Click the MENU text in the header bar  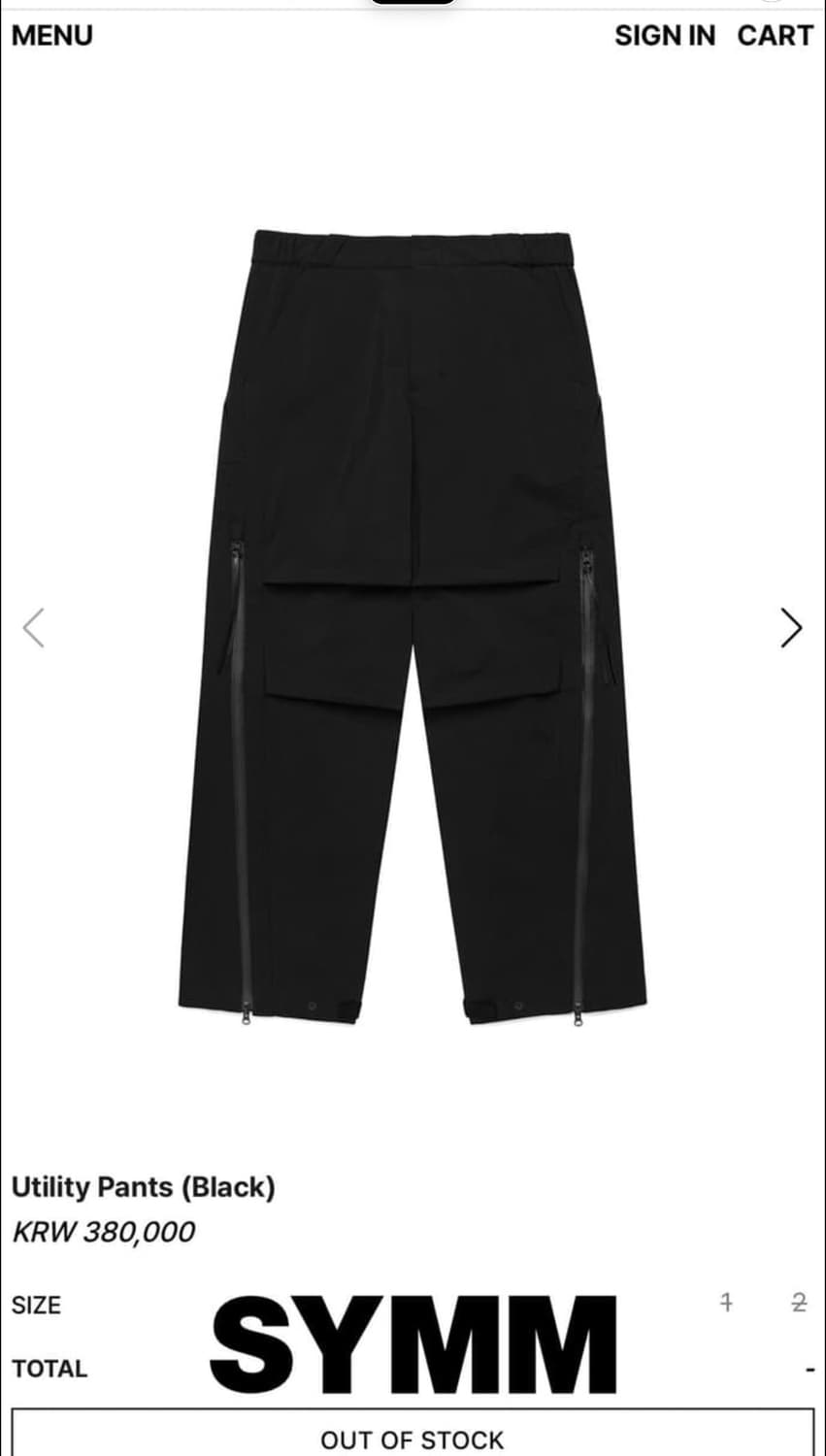(x=51, y=36)
